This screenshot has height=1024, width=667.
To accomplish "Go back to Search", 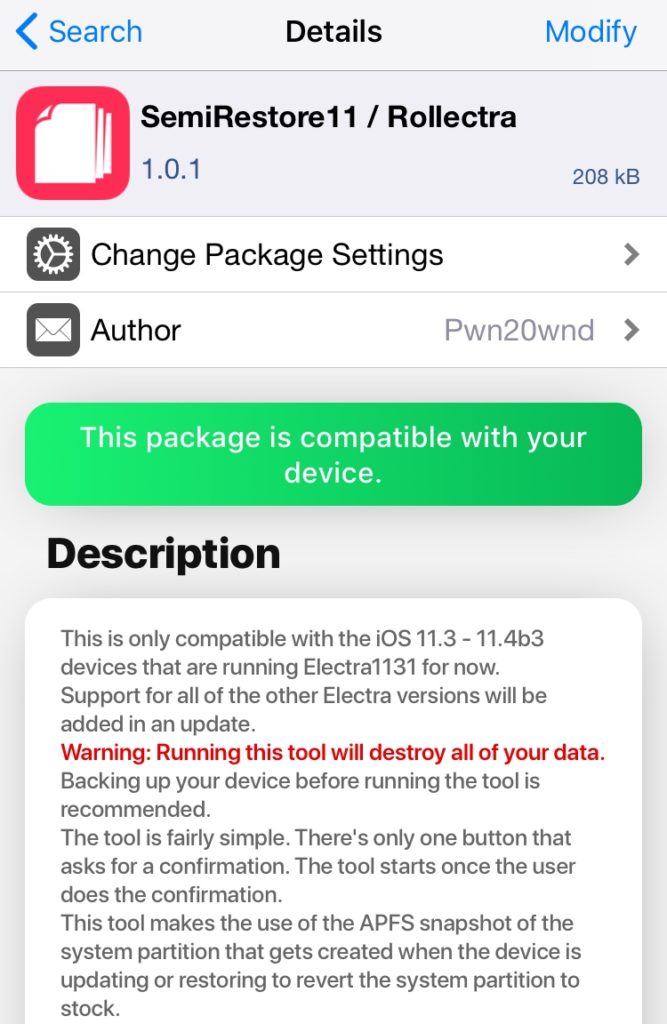I will pos(80,32).
